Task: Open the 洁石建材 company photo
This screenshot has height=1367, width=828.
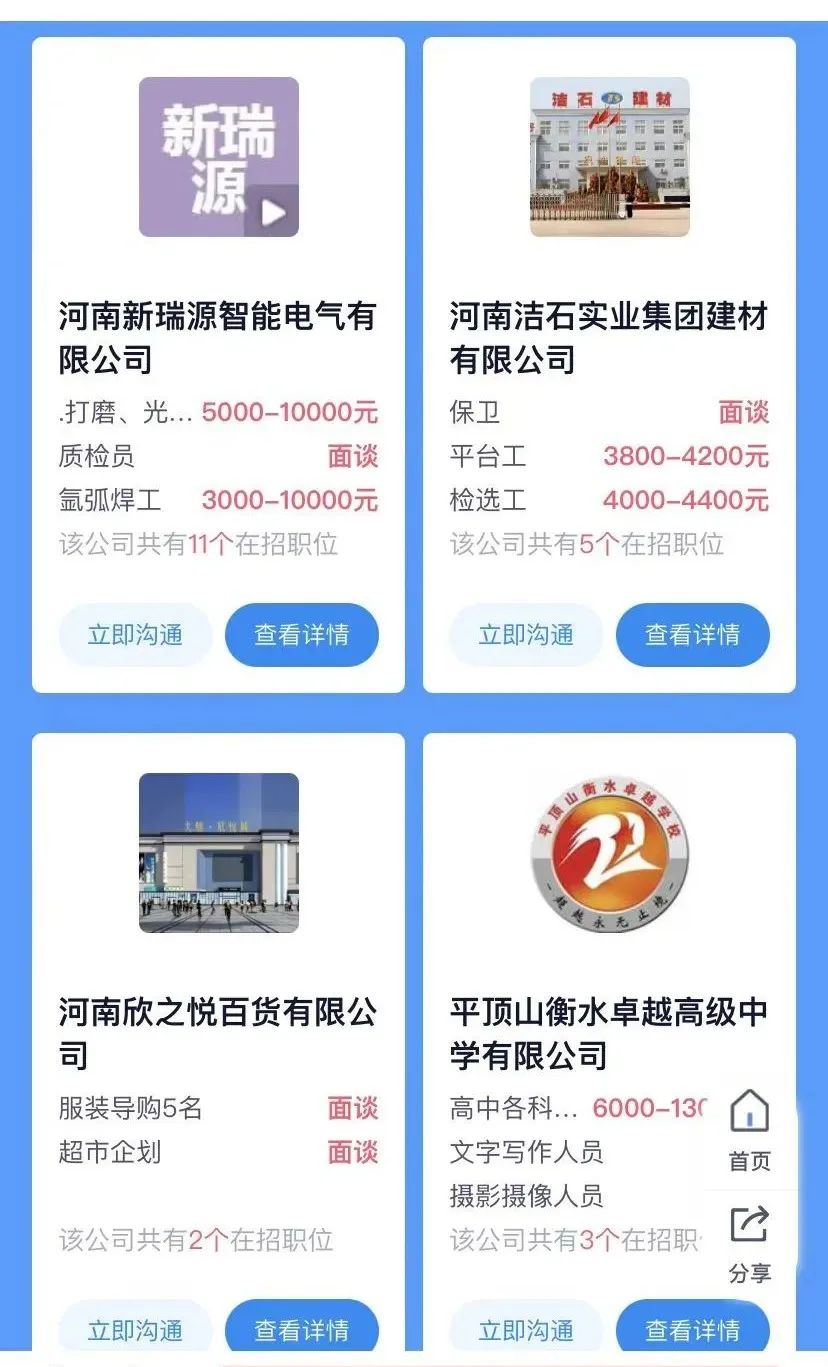Action: tap(610, 157)
